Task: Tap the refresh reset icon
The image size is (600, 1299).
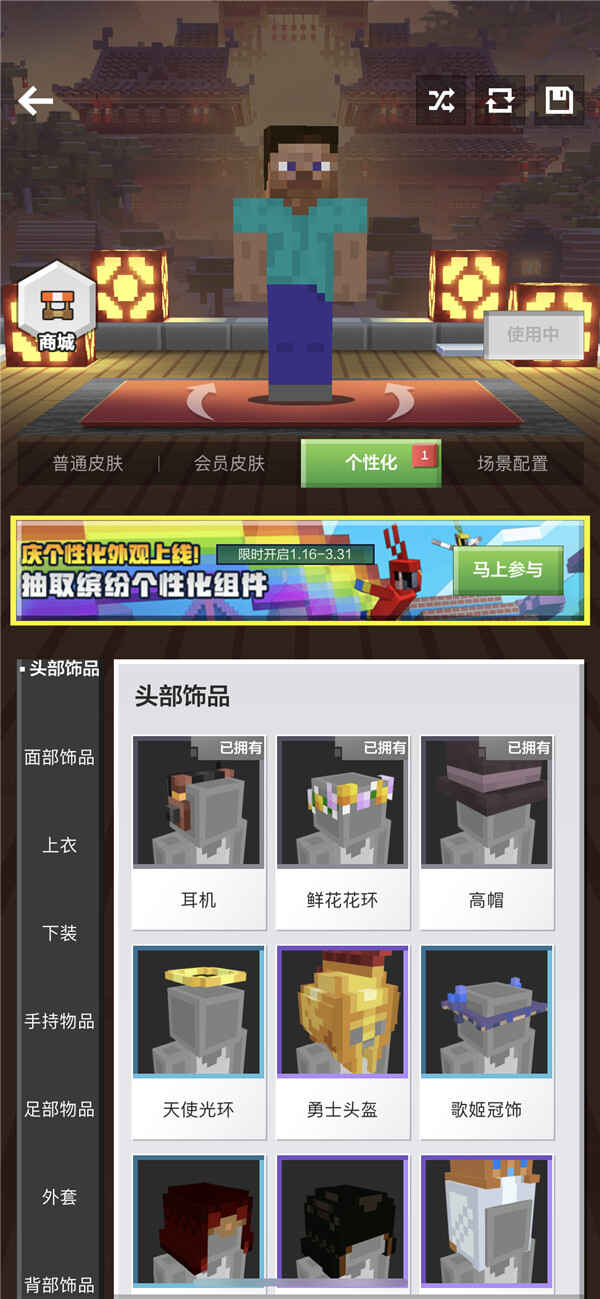Action: [499, 100]
